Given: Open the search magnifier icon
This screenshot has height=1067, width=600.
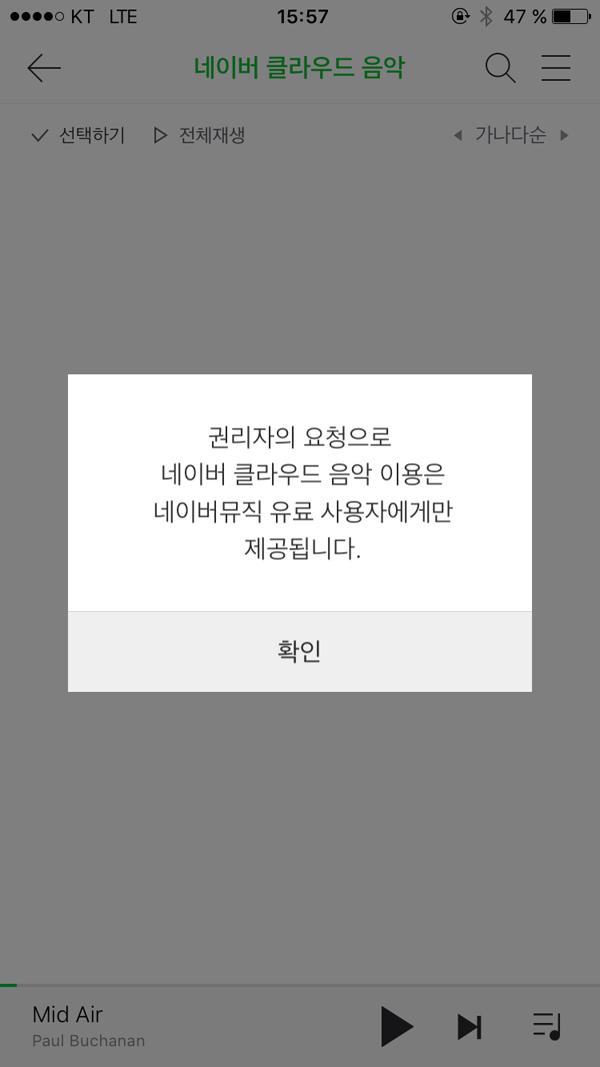Looking at the screenshot, I should pos(500,68).
